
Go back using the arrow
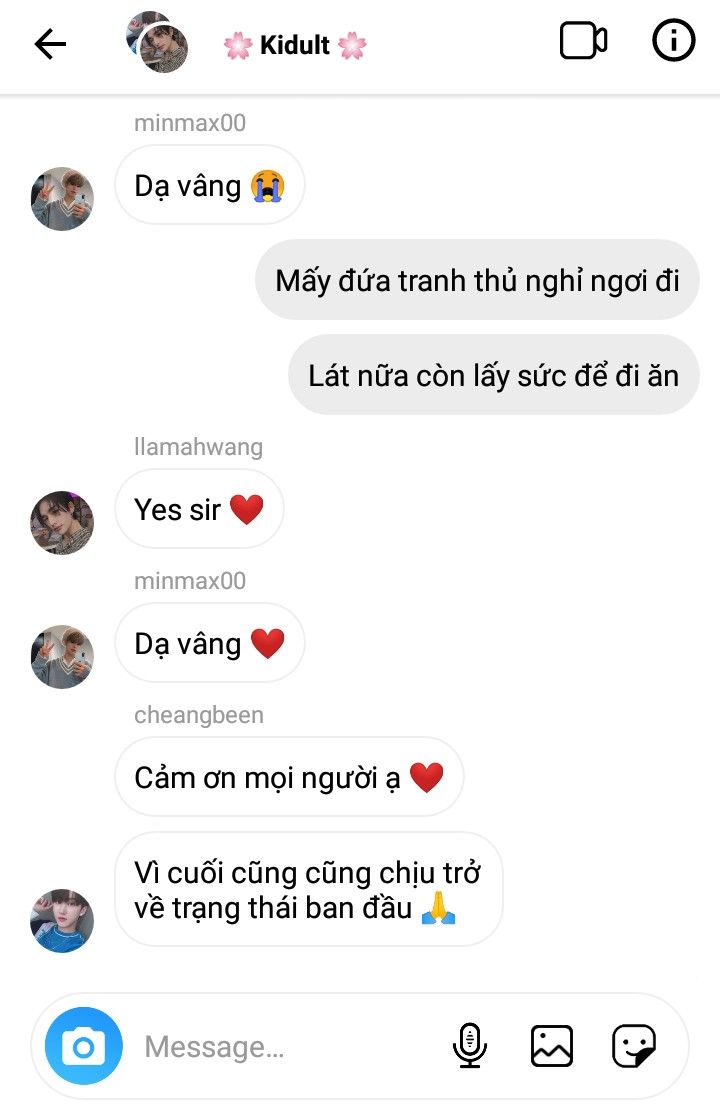50,43
